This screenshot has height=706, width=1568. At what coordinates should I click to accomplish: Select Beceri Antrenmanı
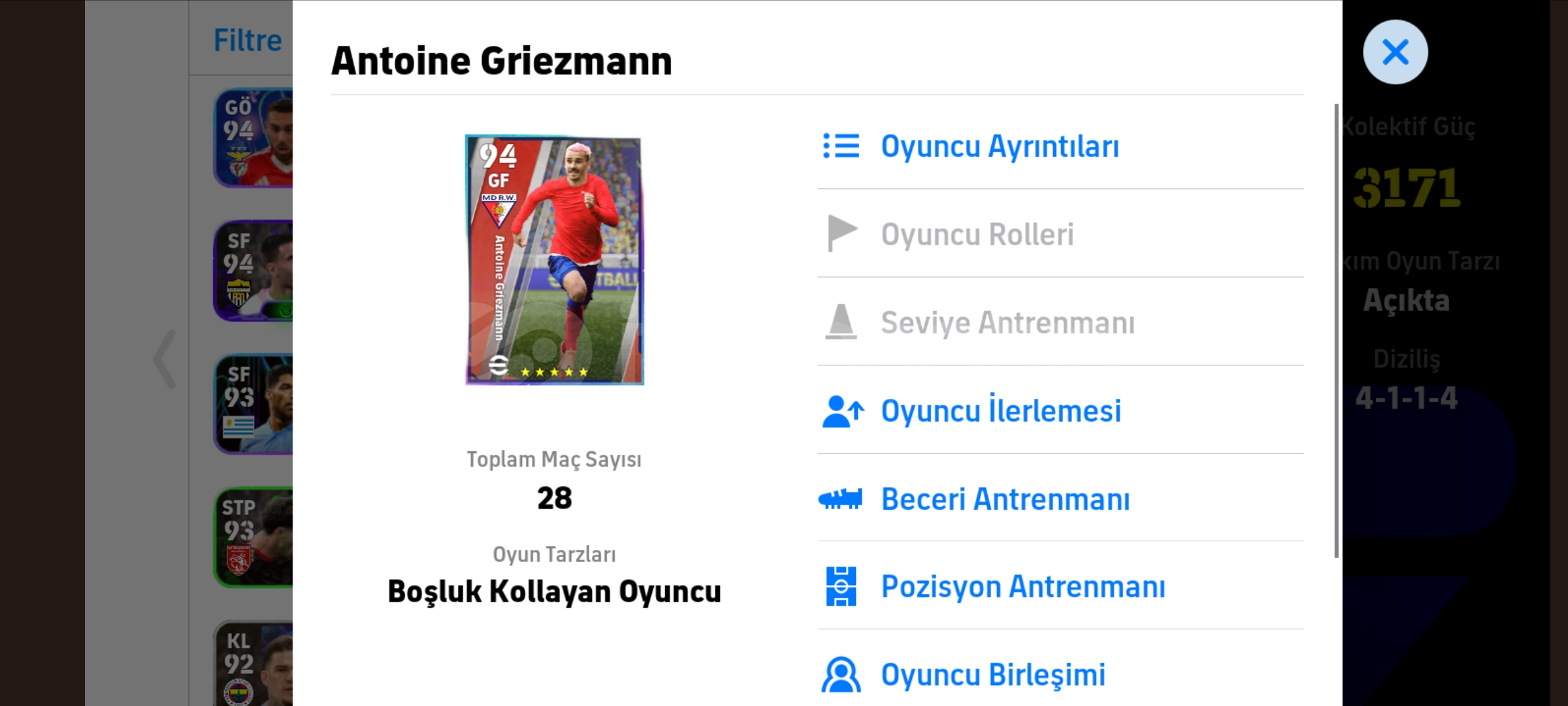tap(1005, 499)
